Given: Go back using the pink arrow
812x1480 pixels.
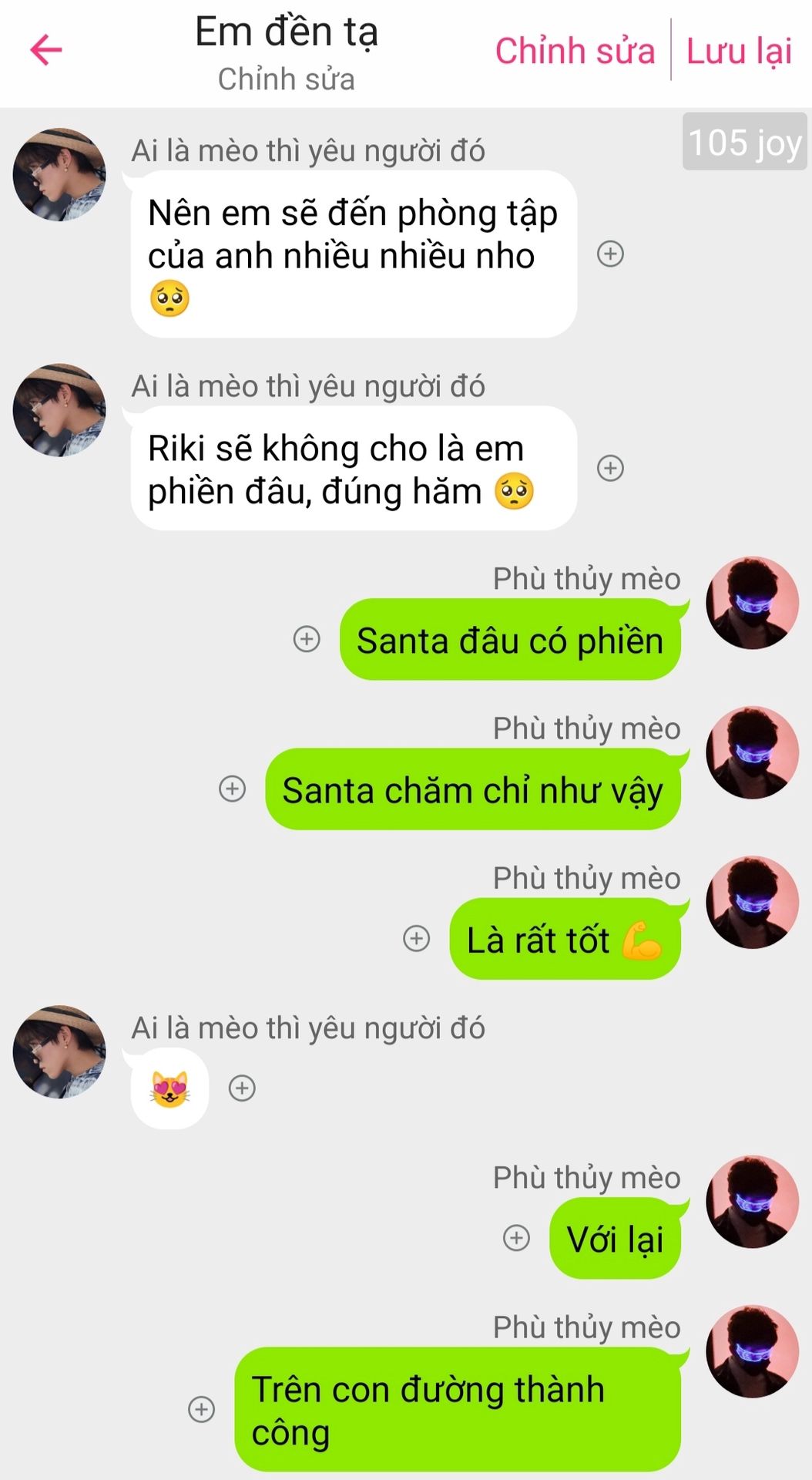Looking at the screenshot, I should pyautogui.click(x=46, y=51).
